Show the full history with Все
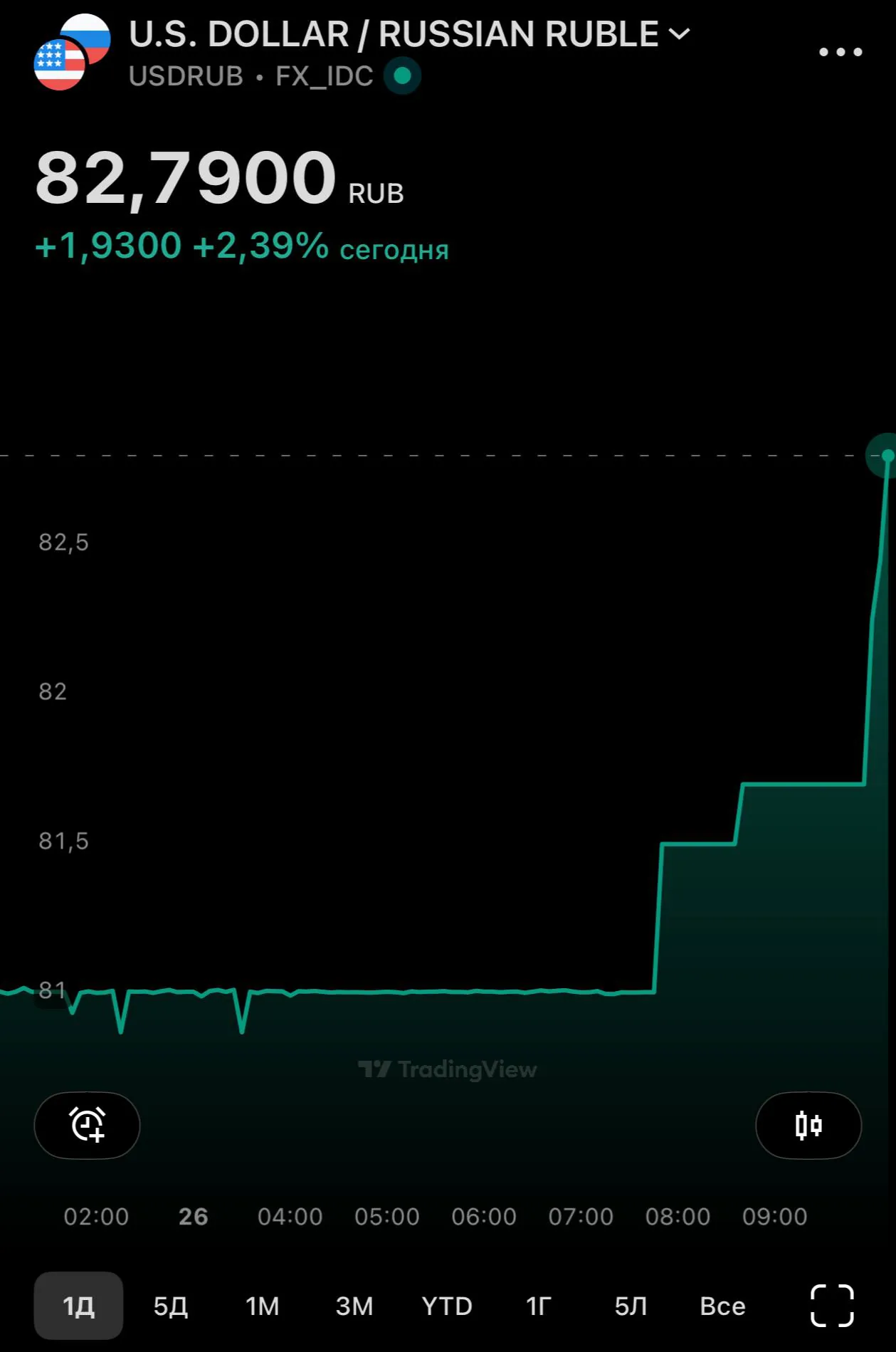This screenshot has height=1352, width=896. click(x=722, y=1306)
